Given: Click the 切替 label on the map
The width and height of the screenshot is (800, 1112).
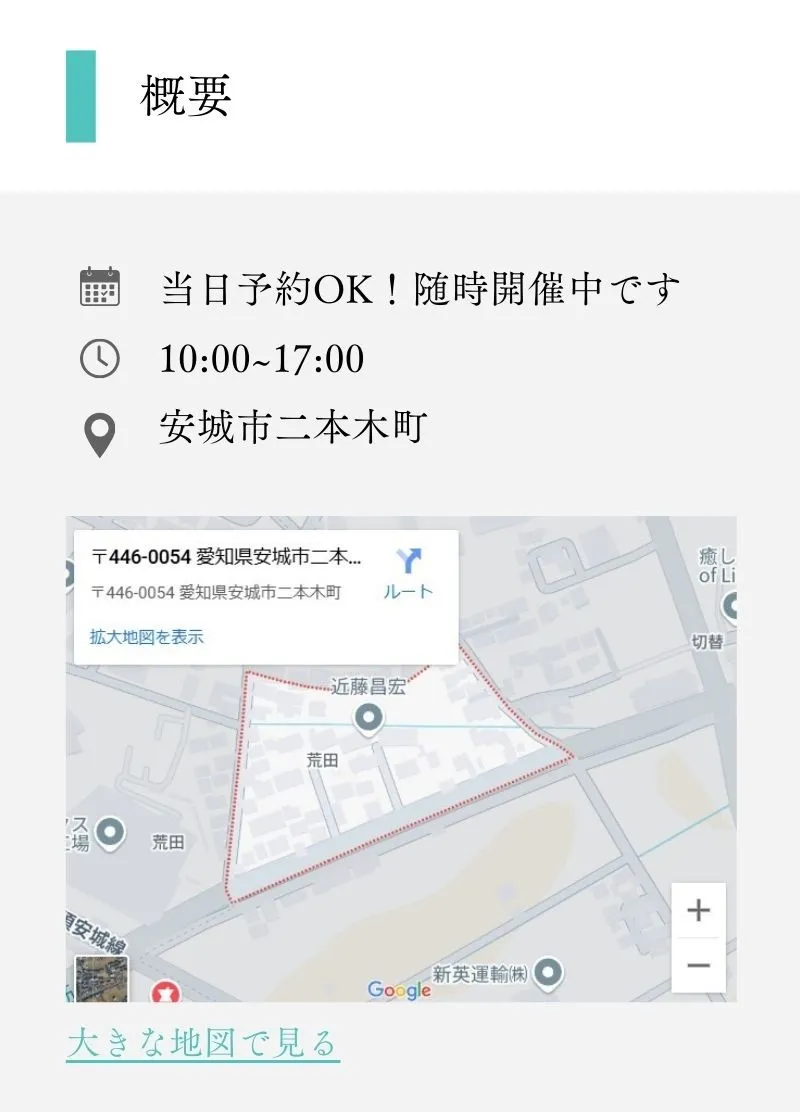Looking at the screenshot, I should (x=705, y=642).
